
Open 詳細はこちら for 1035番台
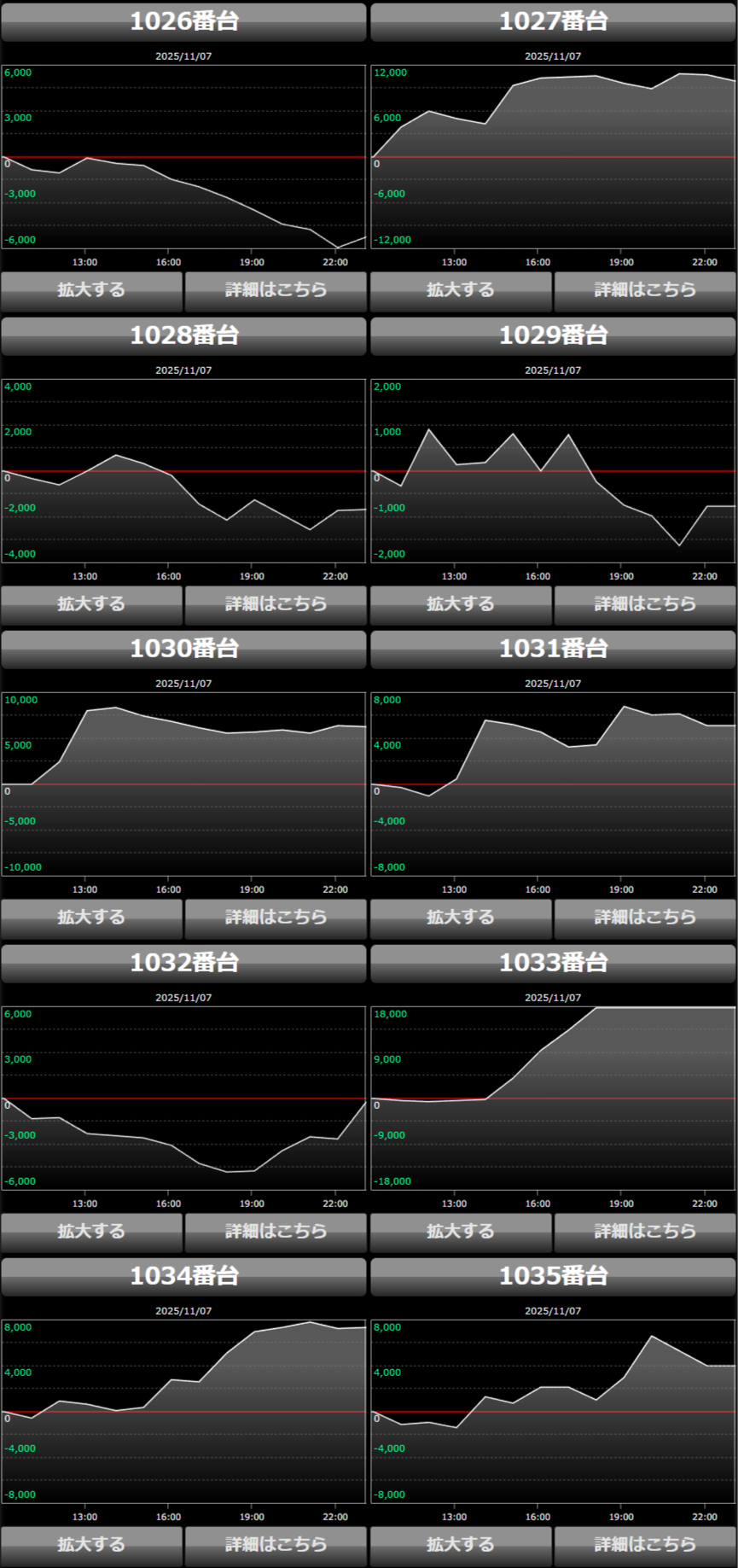[x=645, y=1545]
